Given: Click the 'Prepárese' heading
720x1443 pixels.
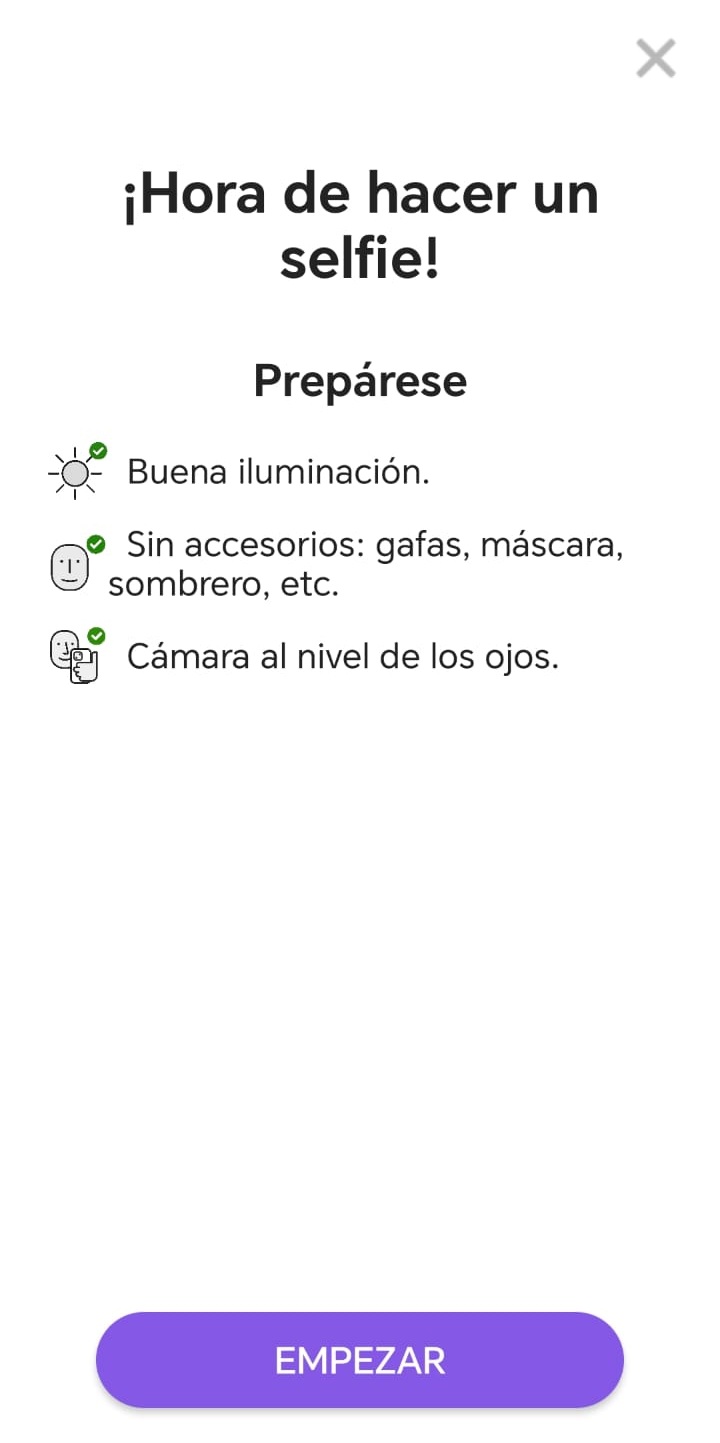Looking at the screenshot, I should click(360, 380).
